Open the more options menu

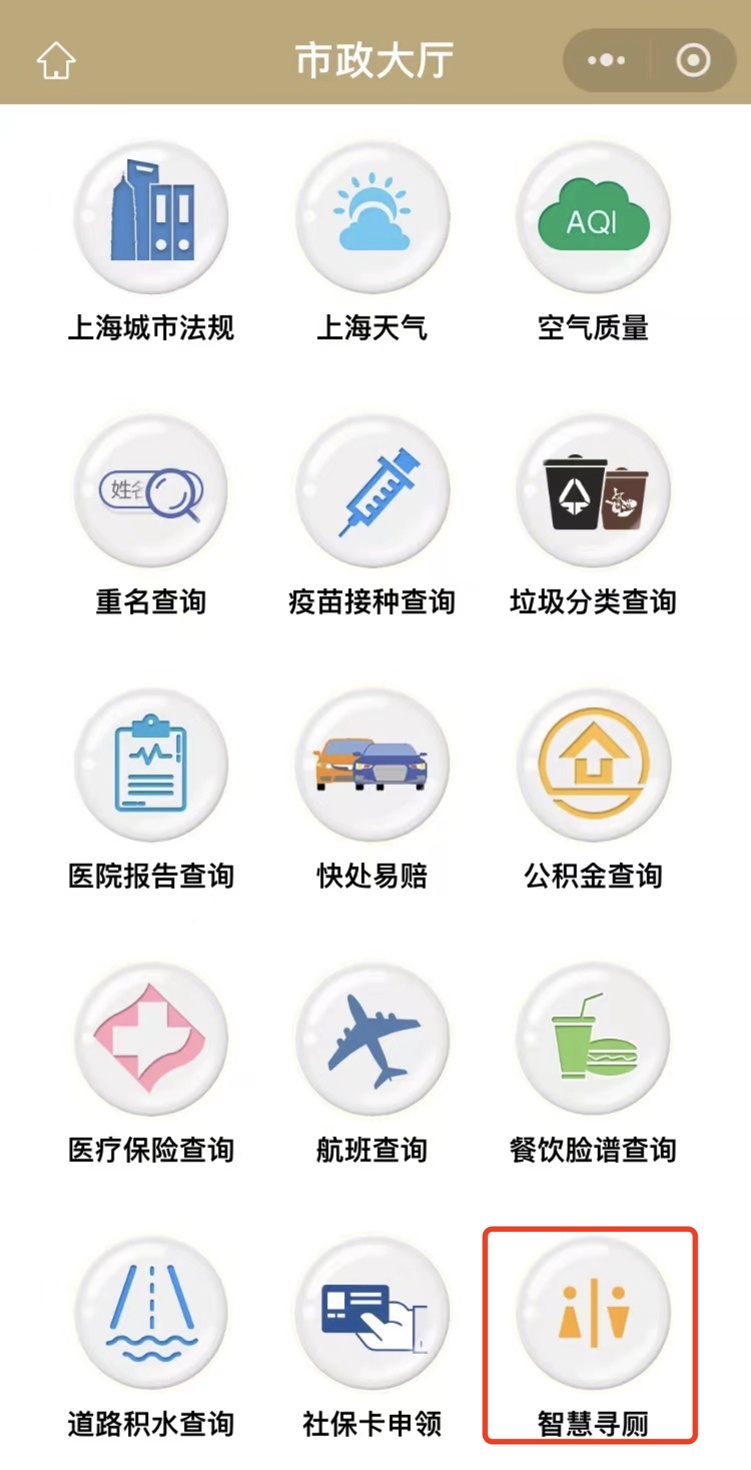coord(604,59)
